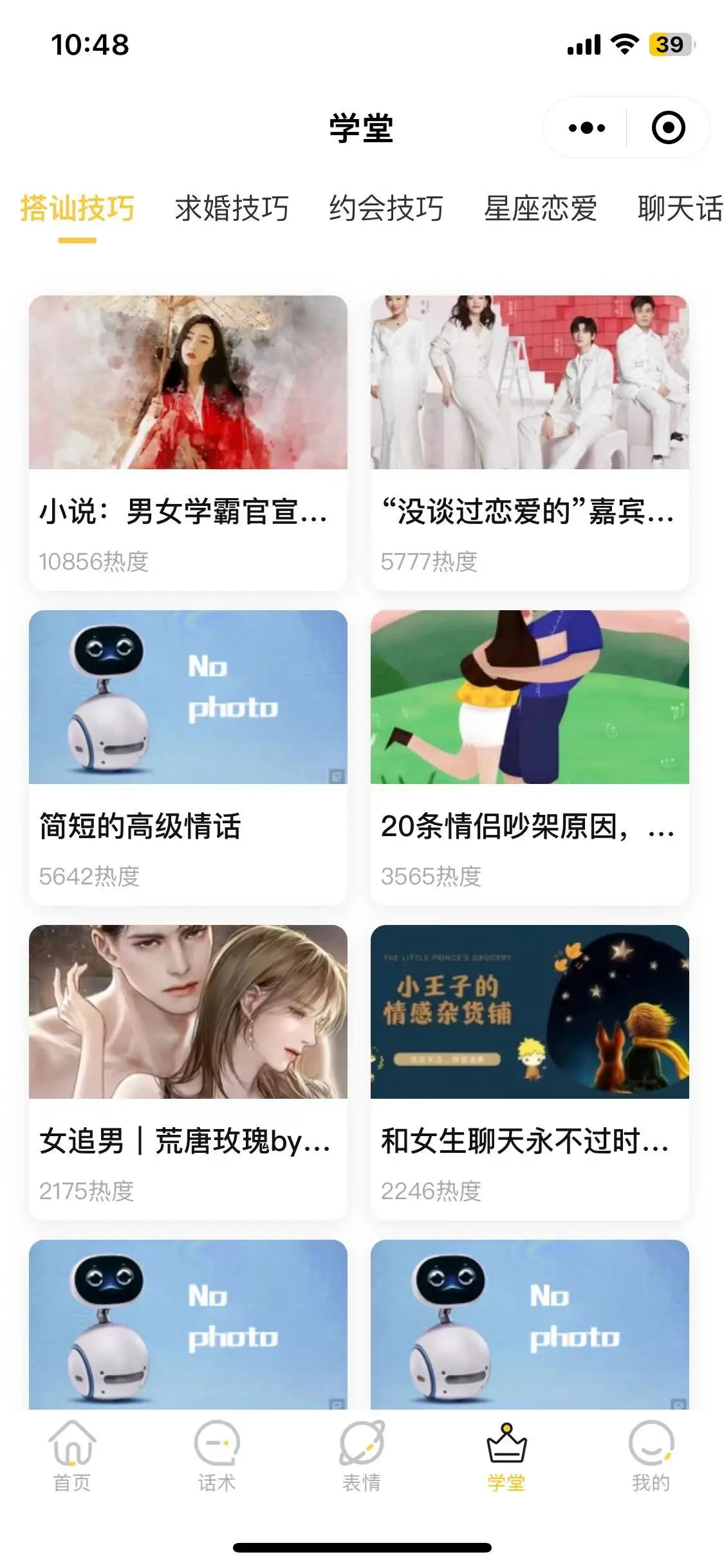Open the mini program more-options menu
This screenshot has height=1568, width=724.
586,128
